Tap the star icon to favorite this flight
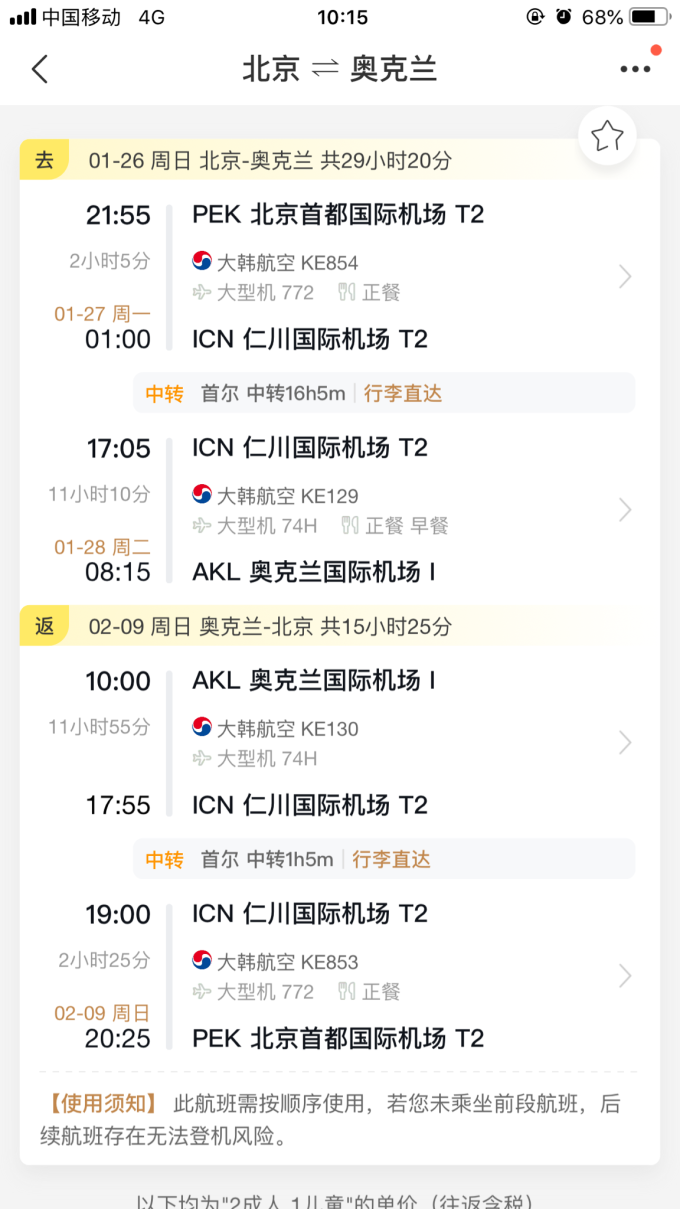Viewport: 680px width, 1209px height. point(607,136)
